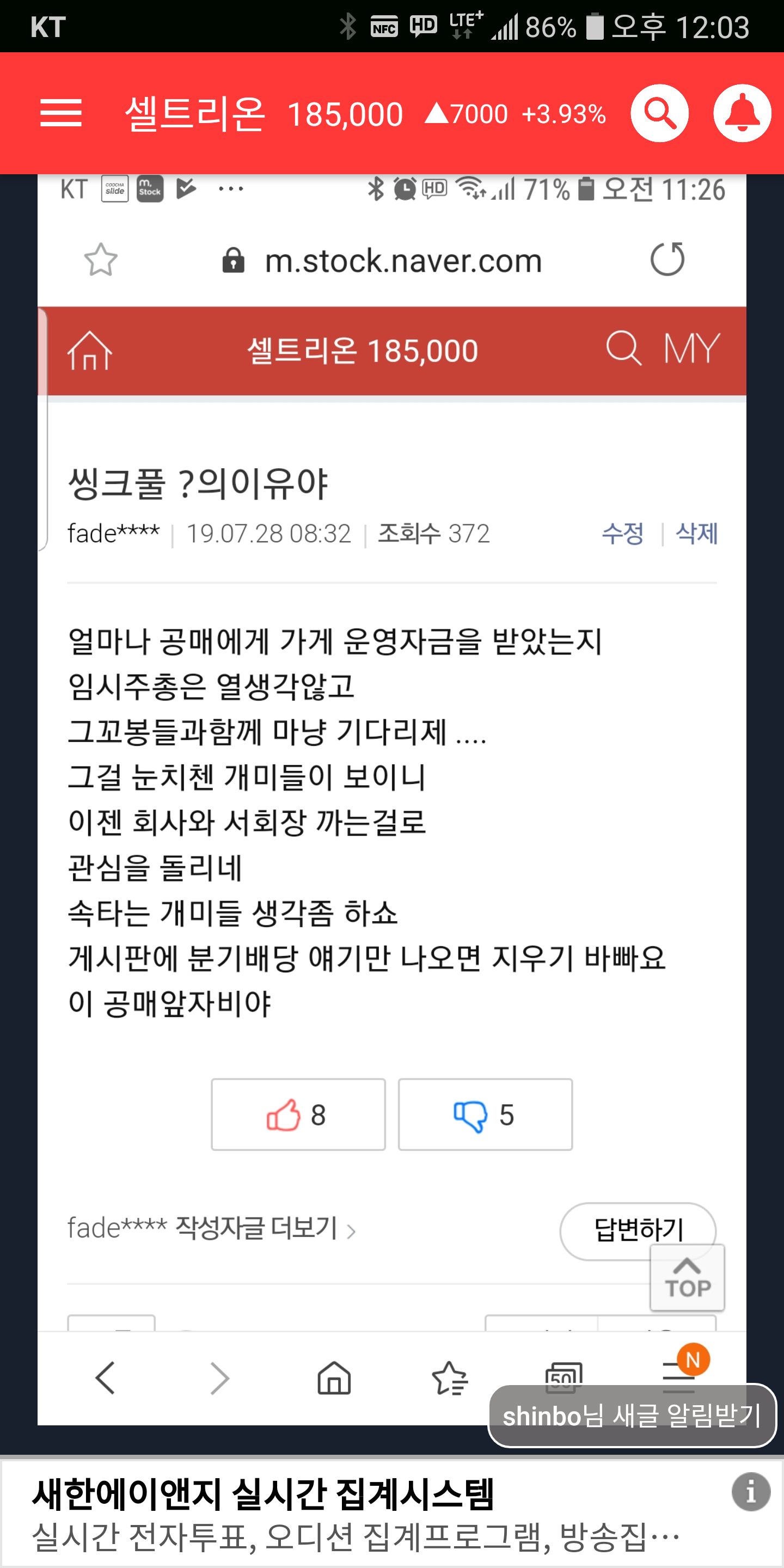
Task: Tap the bookmark star in the address bar
Action: click(x=100, y=258)
